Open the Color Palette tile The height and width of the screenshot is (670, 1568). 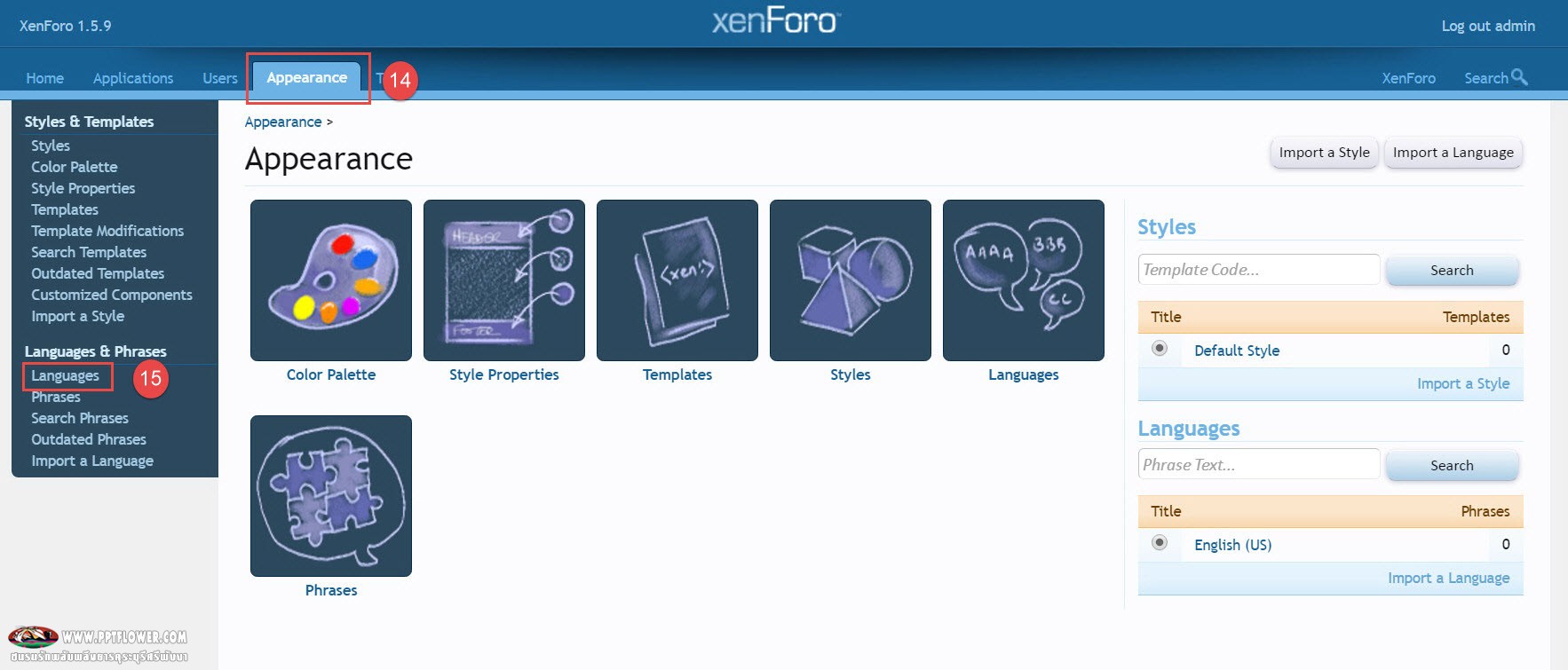pos(330,280)
